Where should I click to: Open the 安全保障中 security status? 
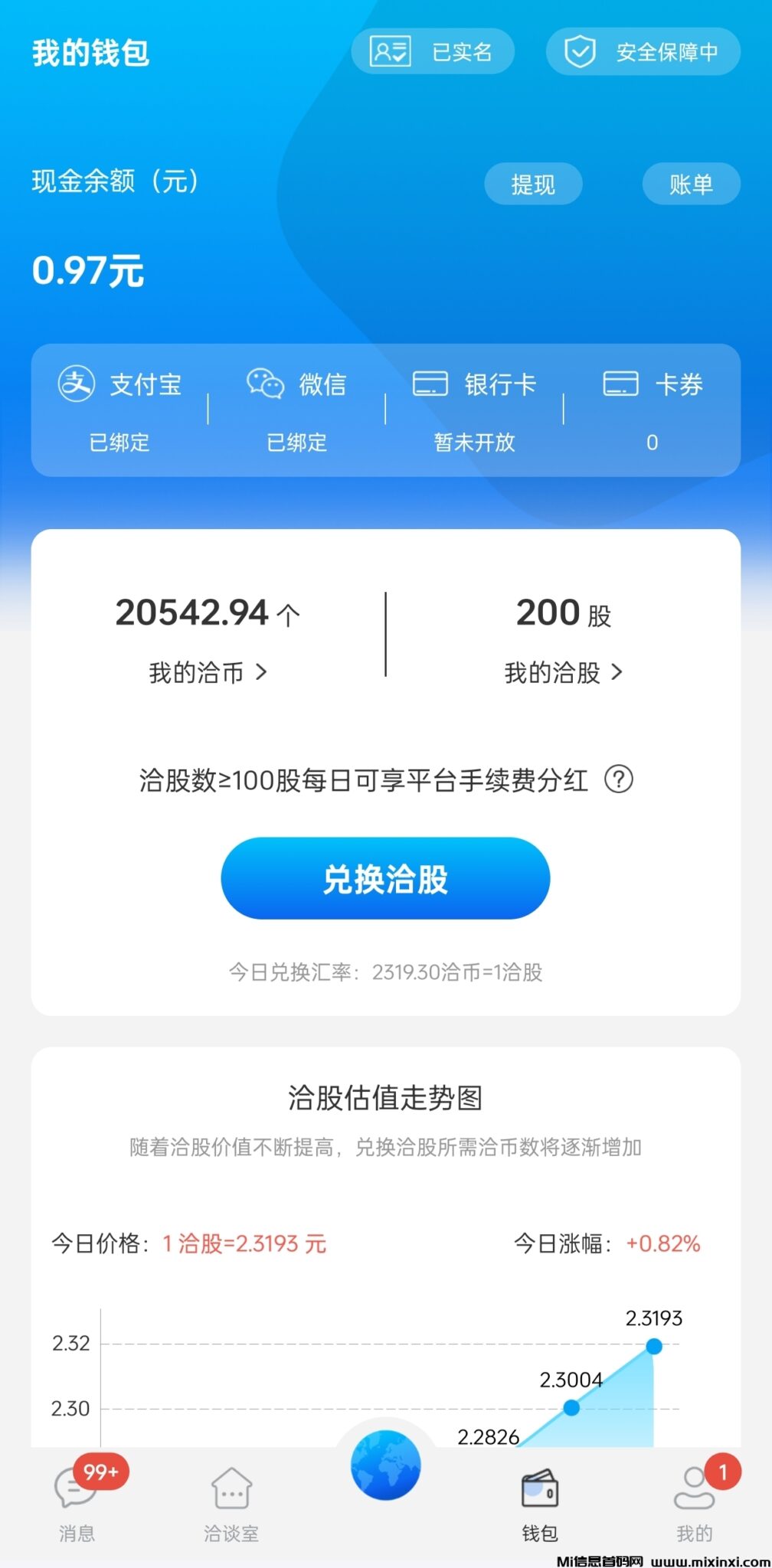643,52
